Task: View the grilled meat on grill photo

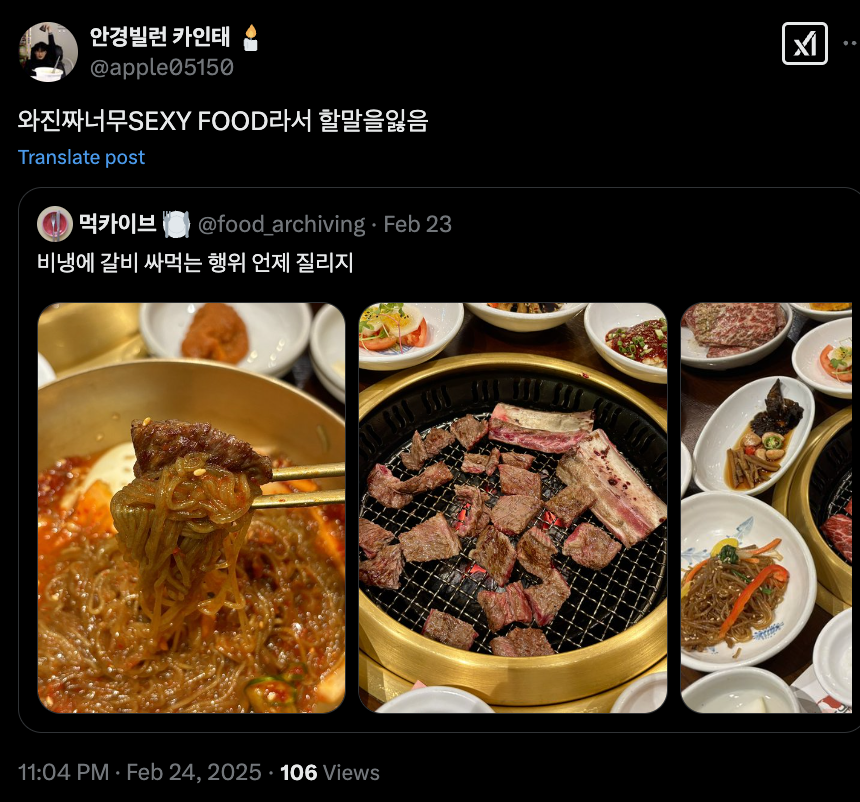Action: pyautogui.click(x=512, y=507)
